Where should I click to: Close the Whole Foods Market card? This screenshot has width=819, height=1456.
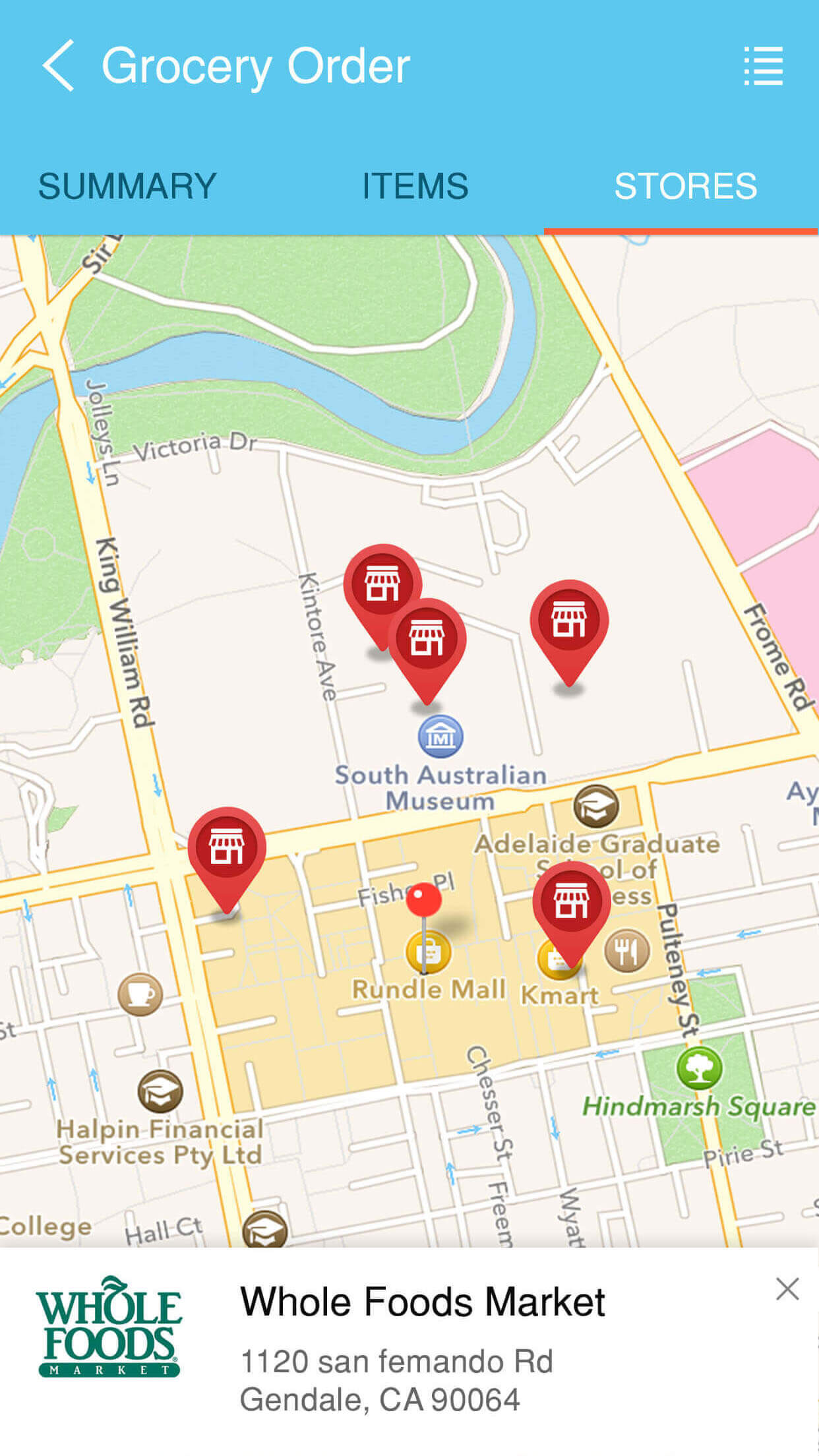click(x=787, y=1289)
